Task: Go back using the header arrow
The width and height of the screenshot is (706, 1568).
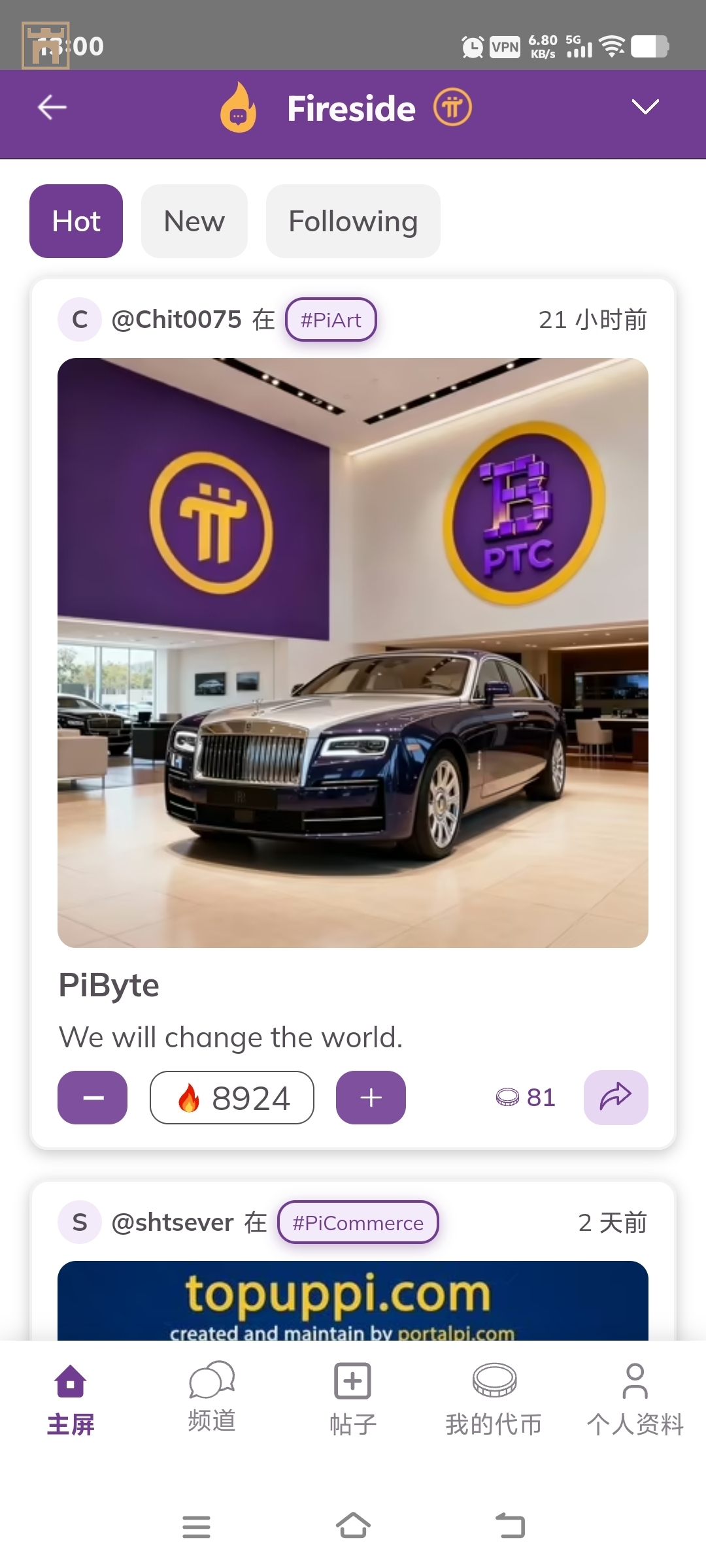Action: [52, 107]
